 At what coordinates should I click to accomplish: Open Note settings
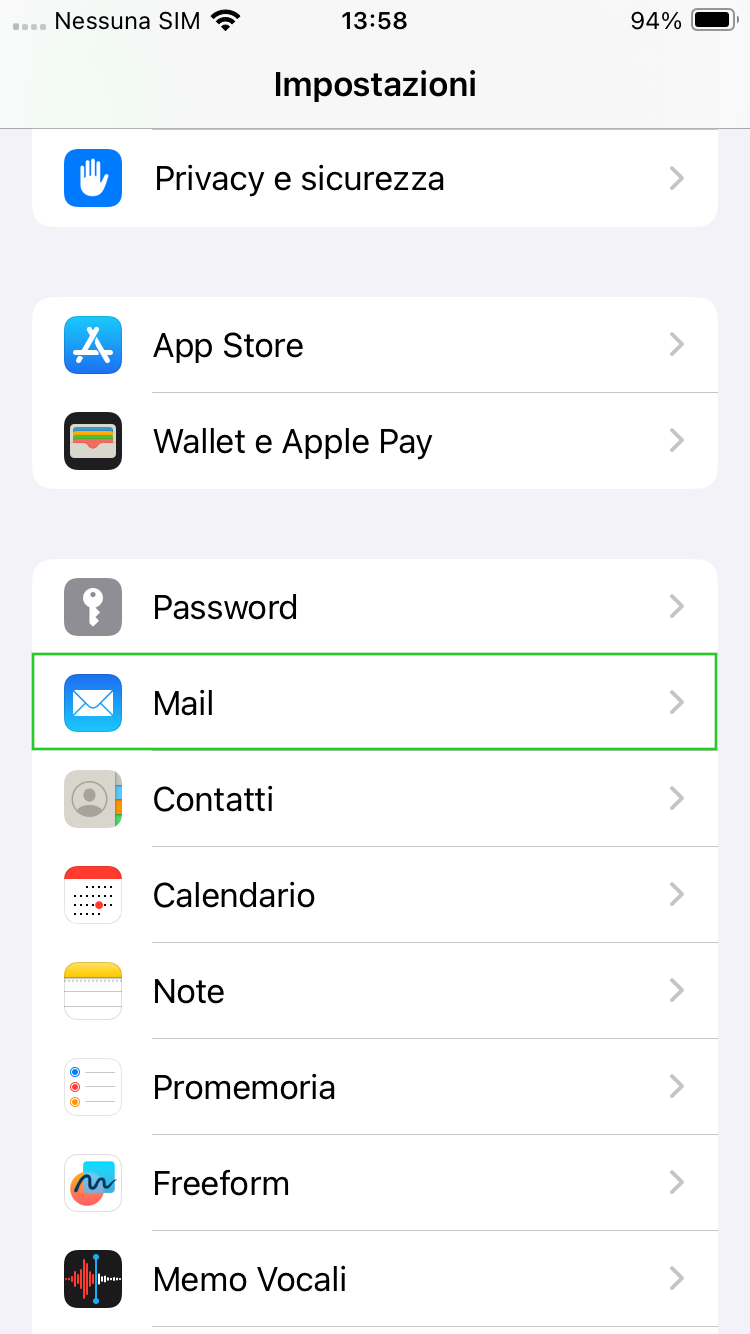pos(375,991)
